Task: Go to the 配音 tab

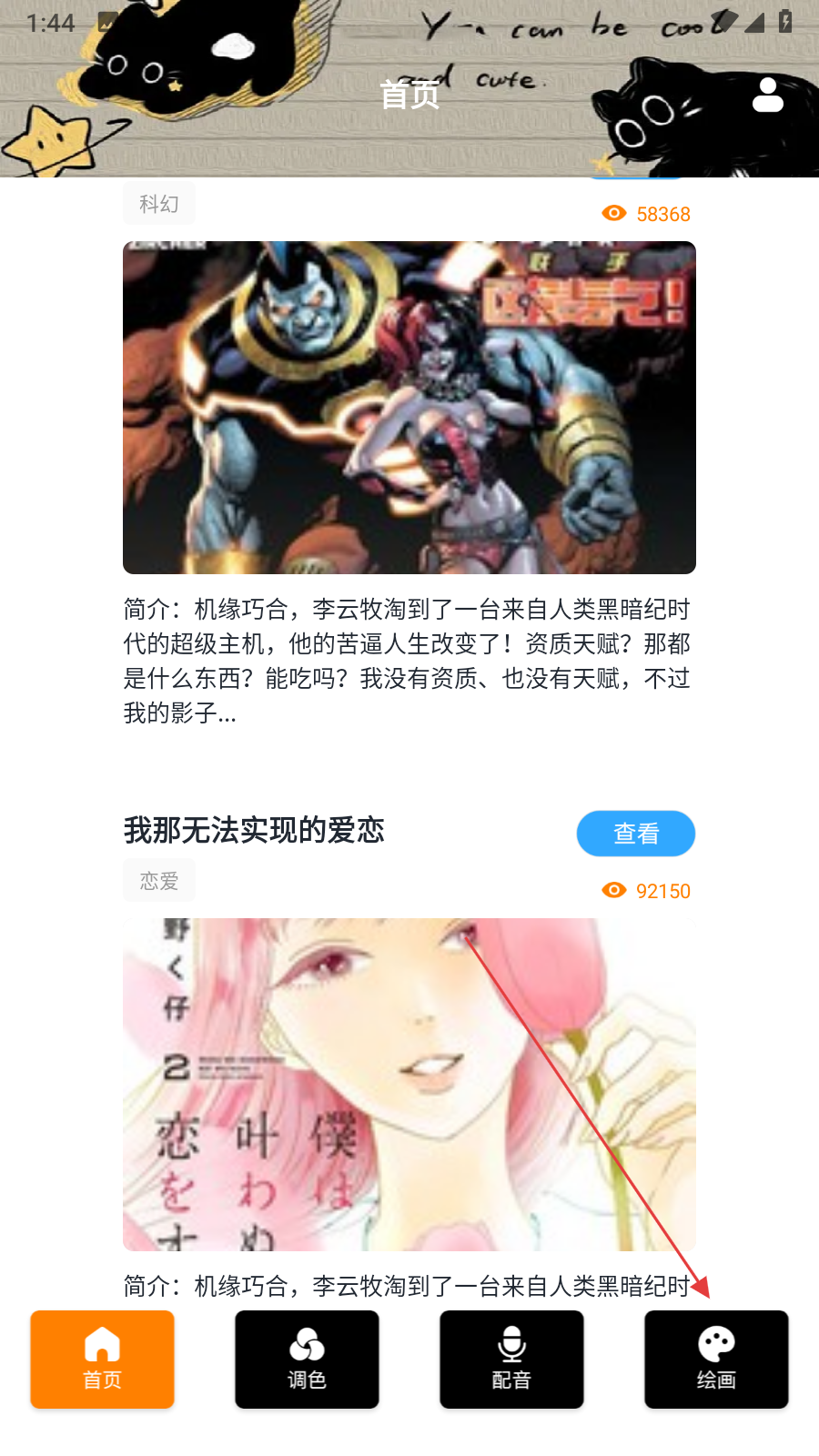Action: (x=511, y=1359)
